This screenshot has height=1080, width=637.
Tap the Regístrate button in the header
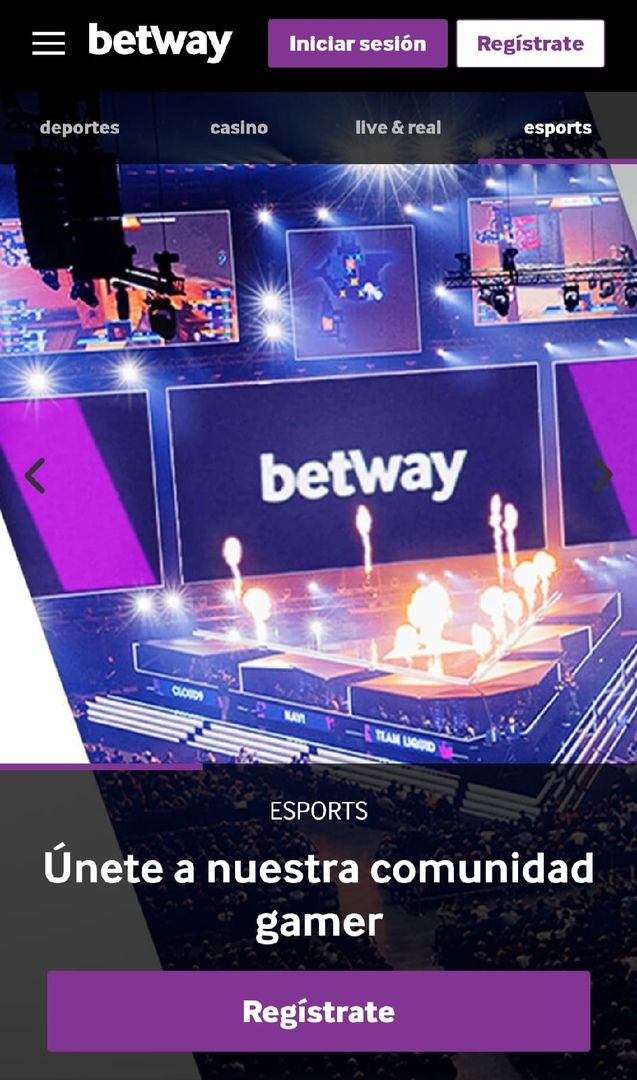pos(530,43)
